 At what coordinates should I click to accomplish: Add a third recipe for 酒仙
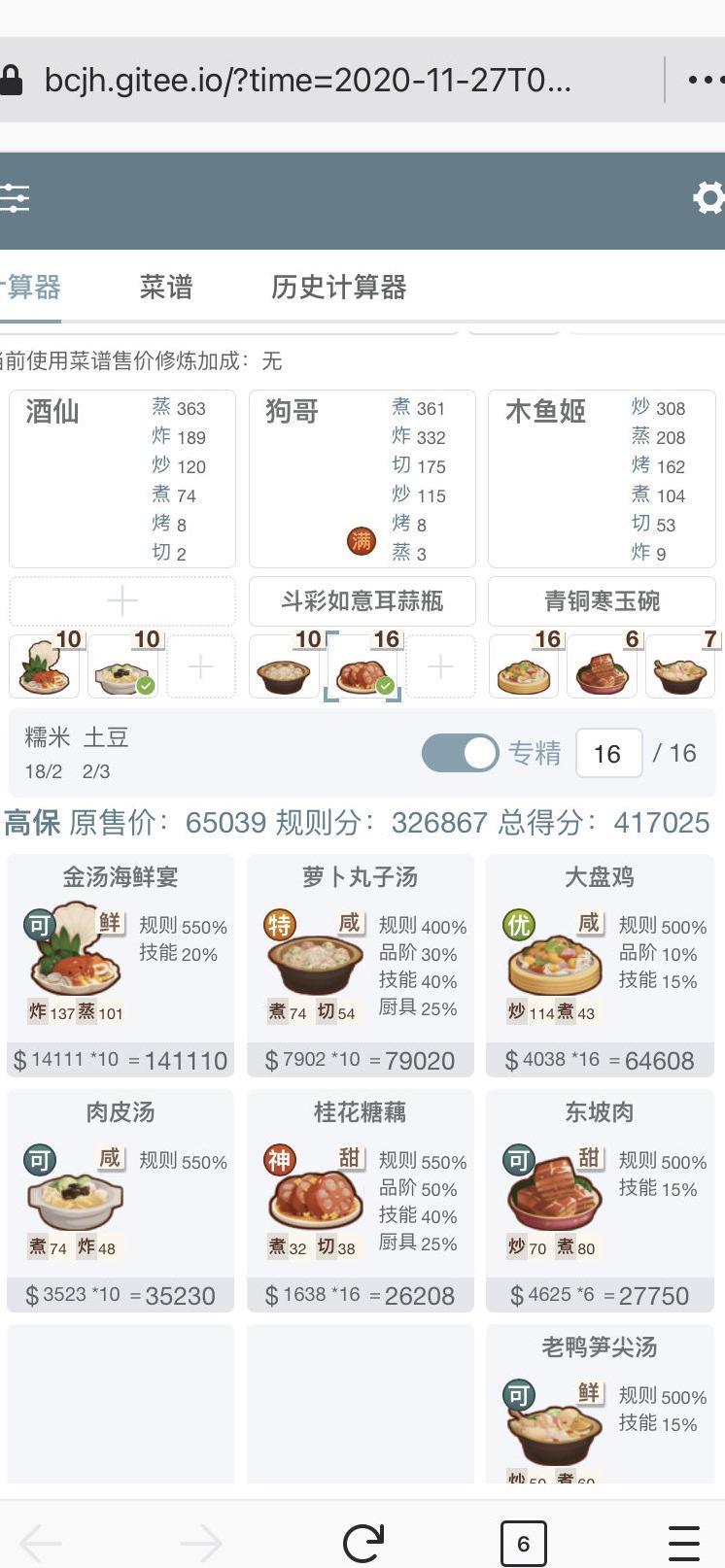pos(200,666)
